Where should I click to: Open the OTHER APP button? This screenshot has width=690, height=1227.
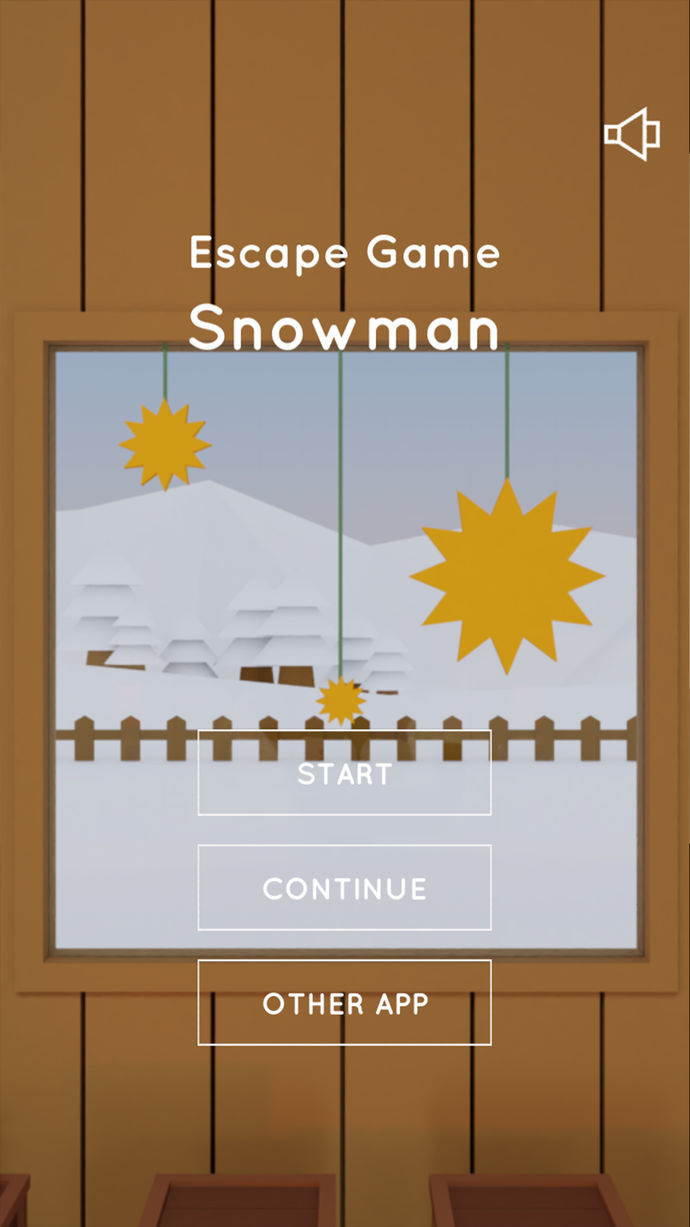point(344,1003)
